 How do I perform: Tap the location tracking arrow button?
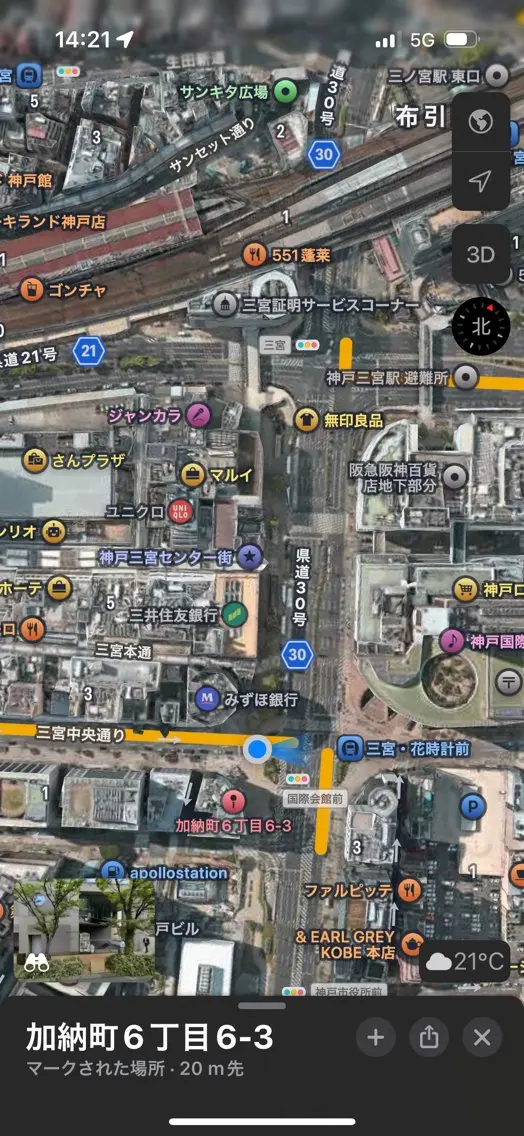[481, 181]
